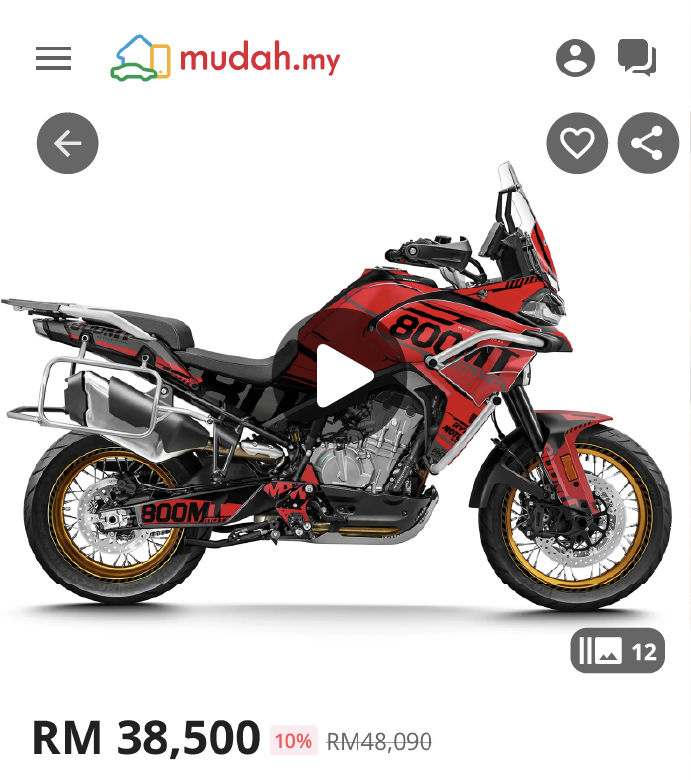Screen dimensions: 691x780
Task: Go back with the arrow button
Action: (68, 144)
